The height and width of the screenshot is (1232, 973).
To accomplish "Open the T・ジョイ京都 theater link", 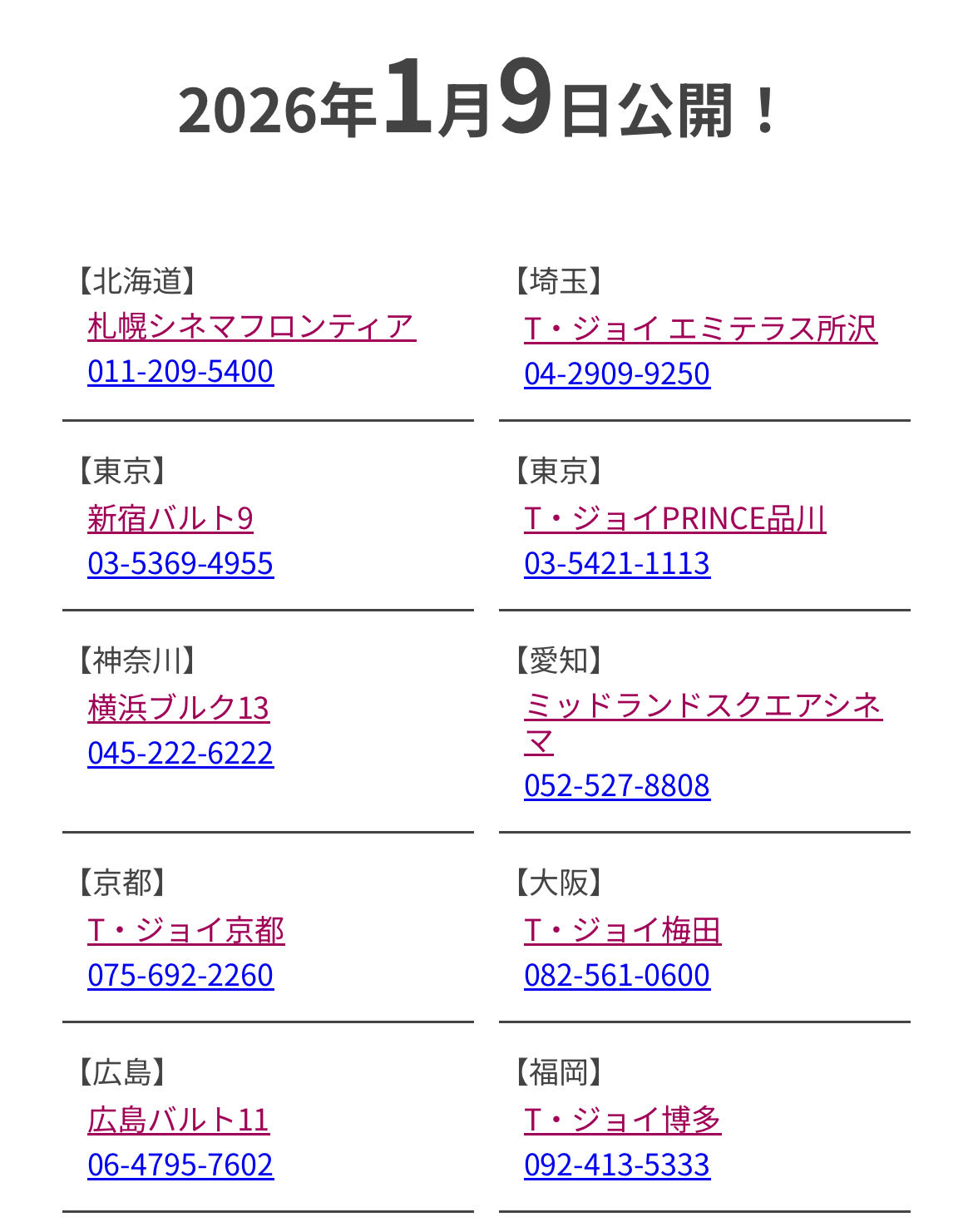I will pos(185,930).
